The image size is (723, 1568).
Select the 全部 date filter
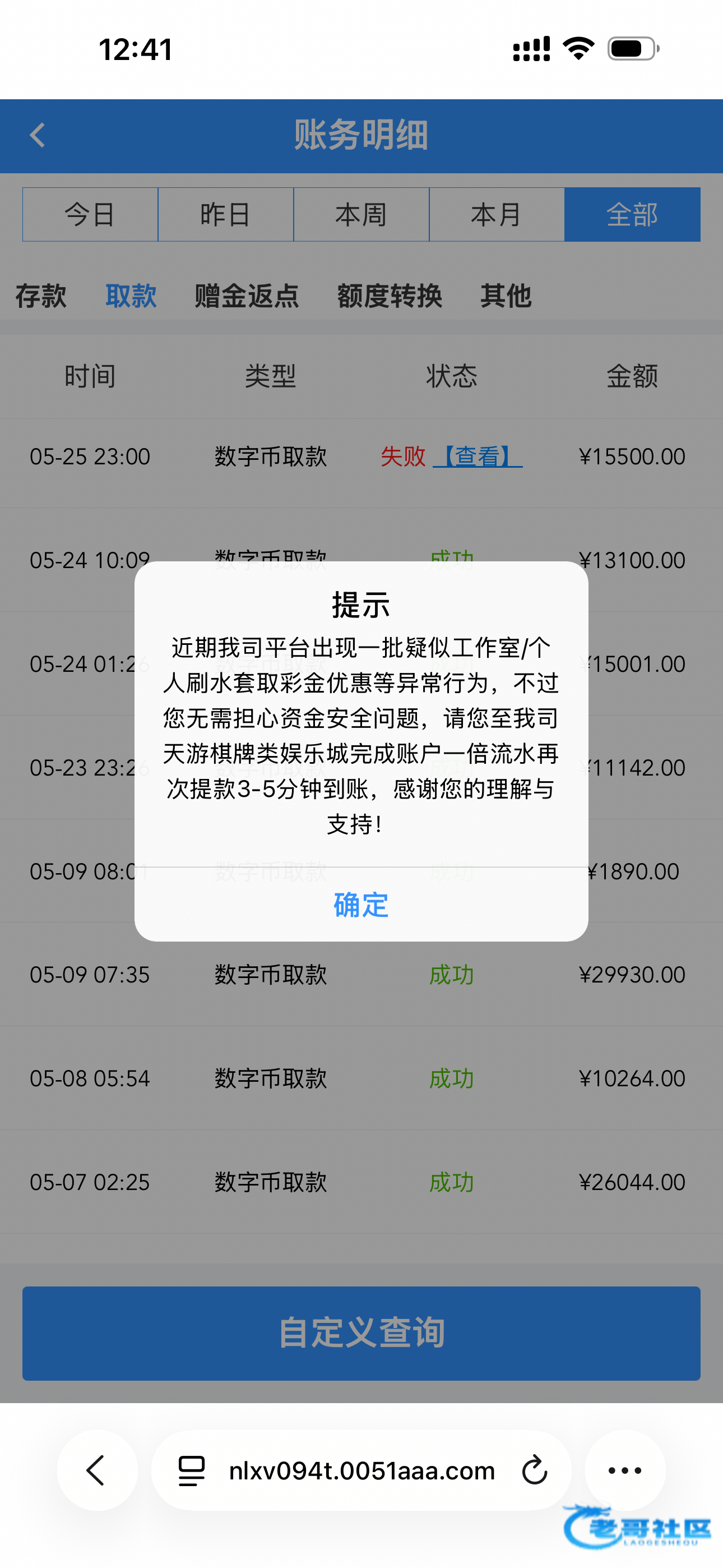pyautogui.click(x=632, y=214)
